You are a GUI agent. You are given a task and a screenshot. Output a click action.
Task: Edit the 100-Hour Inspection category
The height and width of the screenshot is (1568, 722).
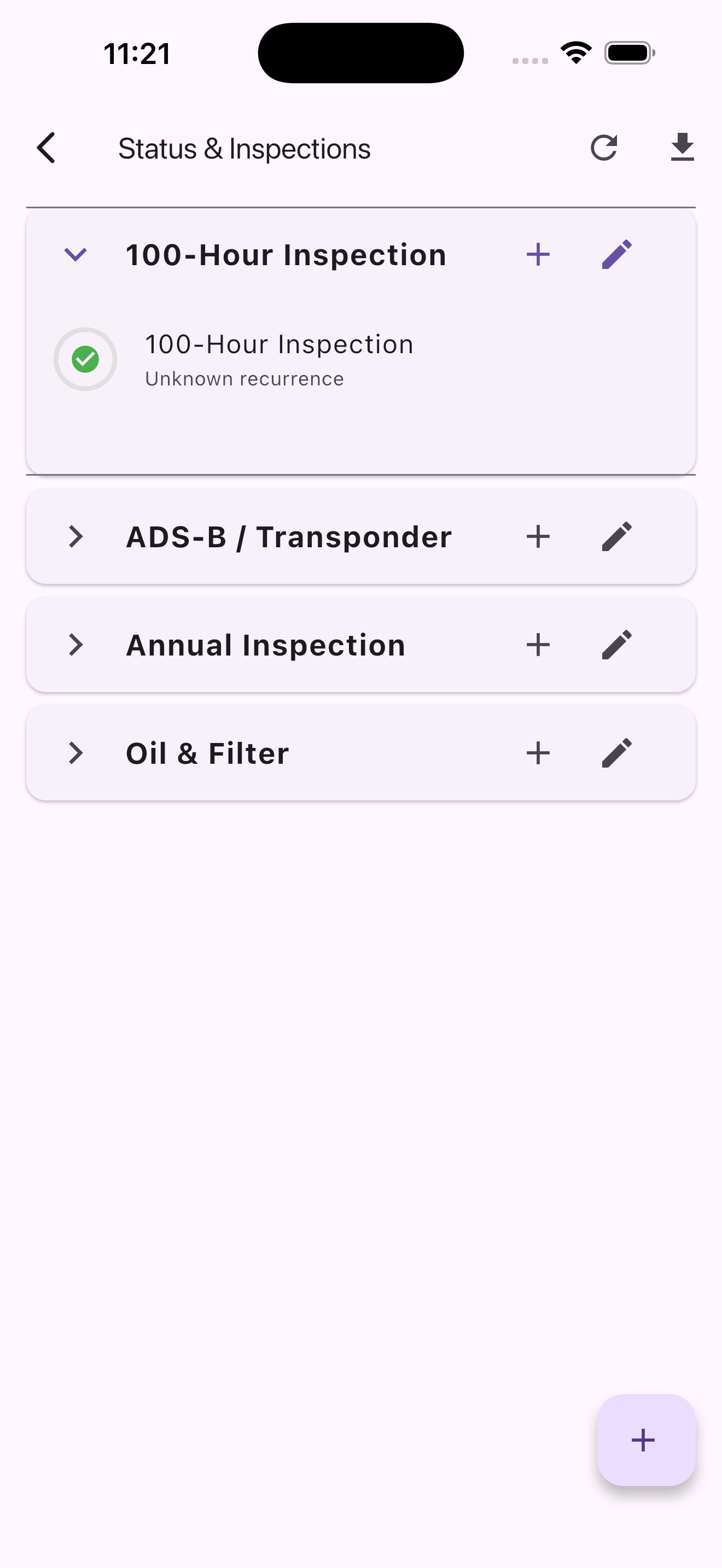618,254
